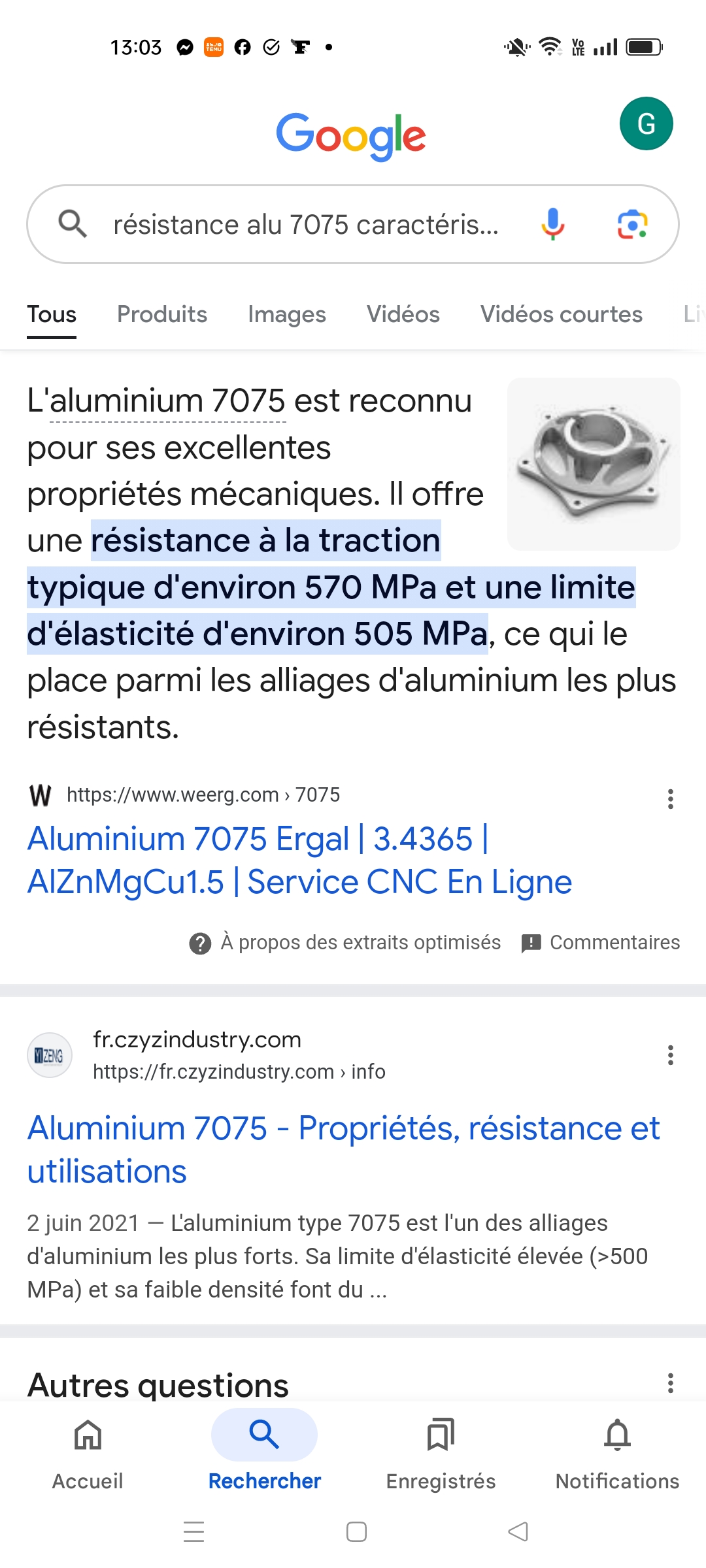
Task: Tap the featured snippet metal part image
Action: point(594,464)
